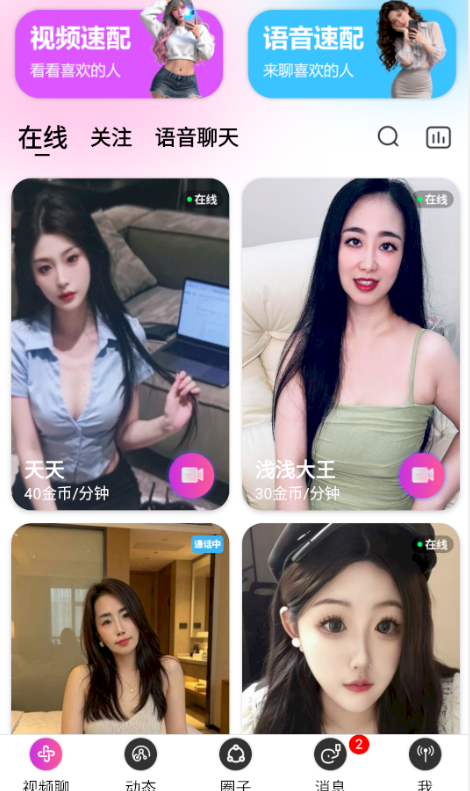The width and height of the screenshot is (470, 791).
Task: Open the 语音速配 voice match banner
Action: point(352,53)
